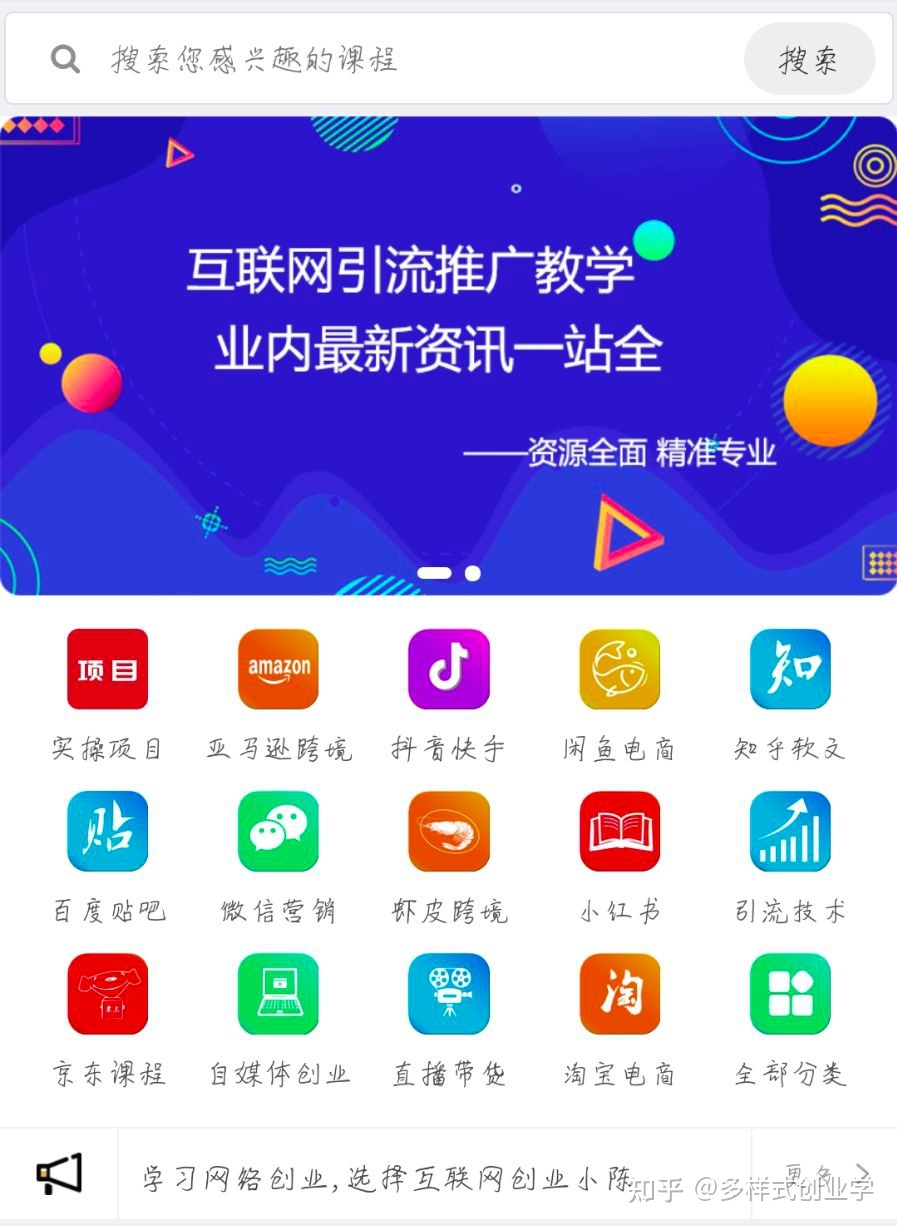Open the 互联网引流推广教学 banner

448,355
